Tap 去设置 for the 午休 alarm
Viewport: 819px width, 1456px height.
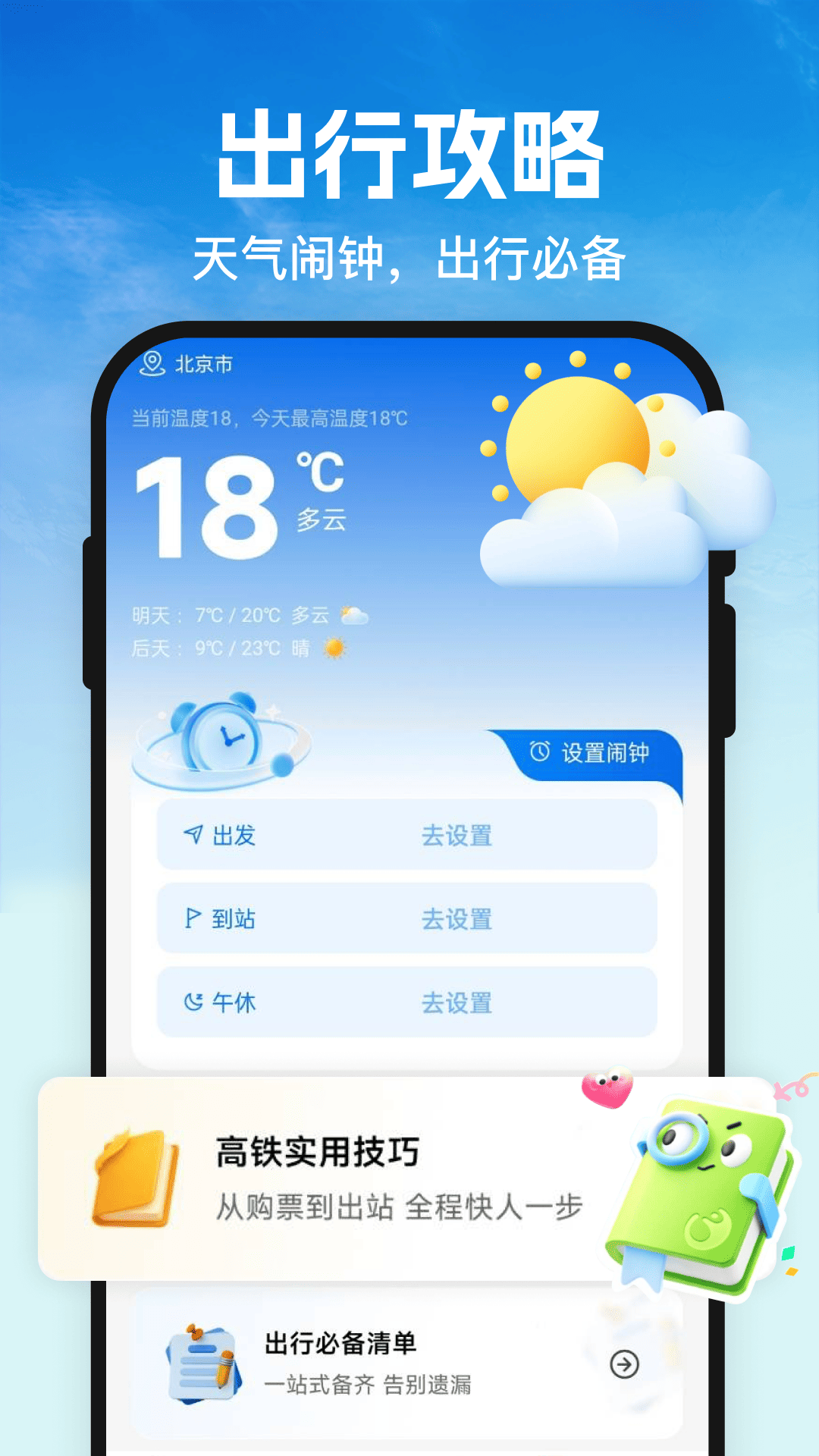457,1003
